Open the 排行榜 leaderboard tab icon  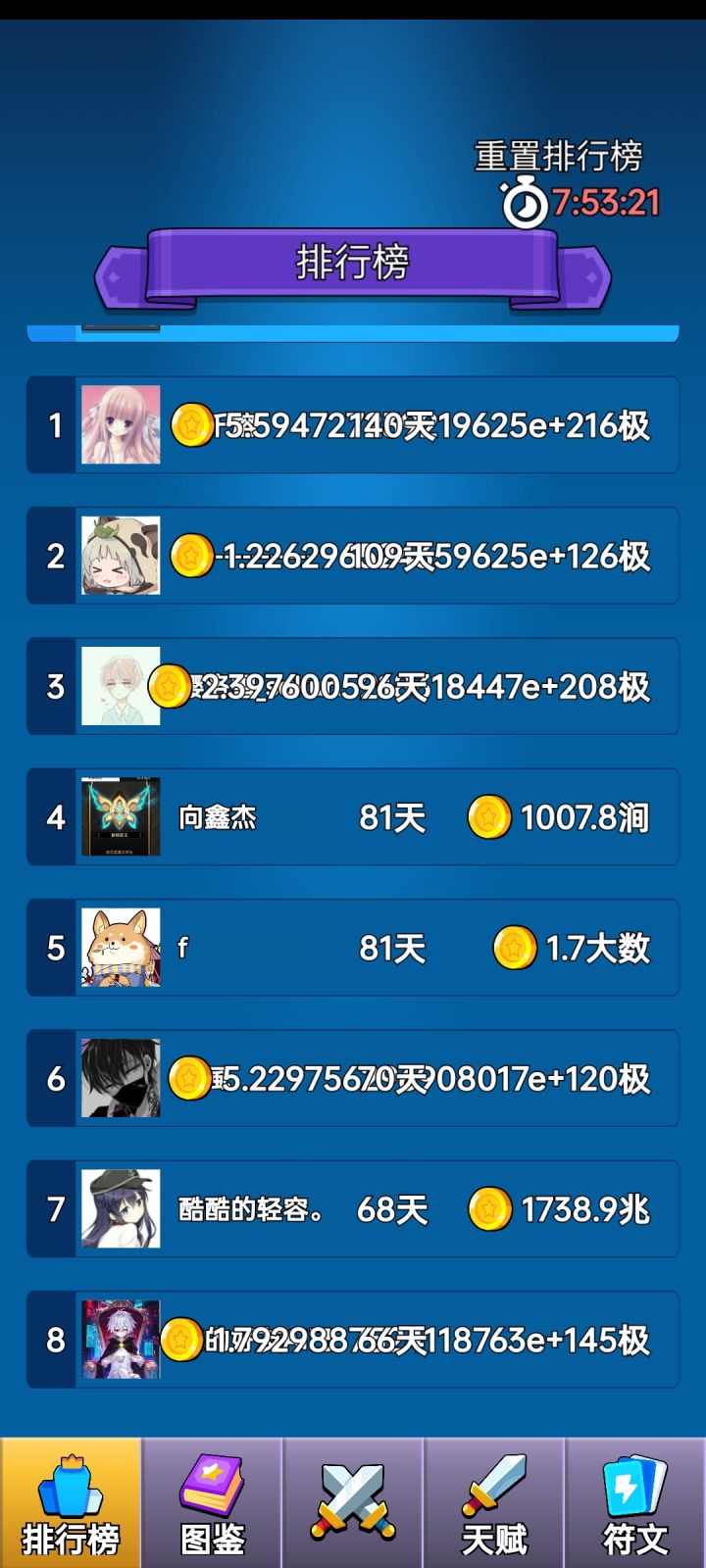click(71, 1490)
